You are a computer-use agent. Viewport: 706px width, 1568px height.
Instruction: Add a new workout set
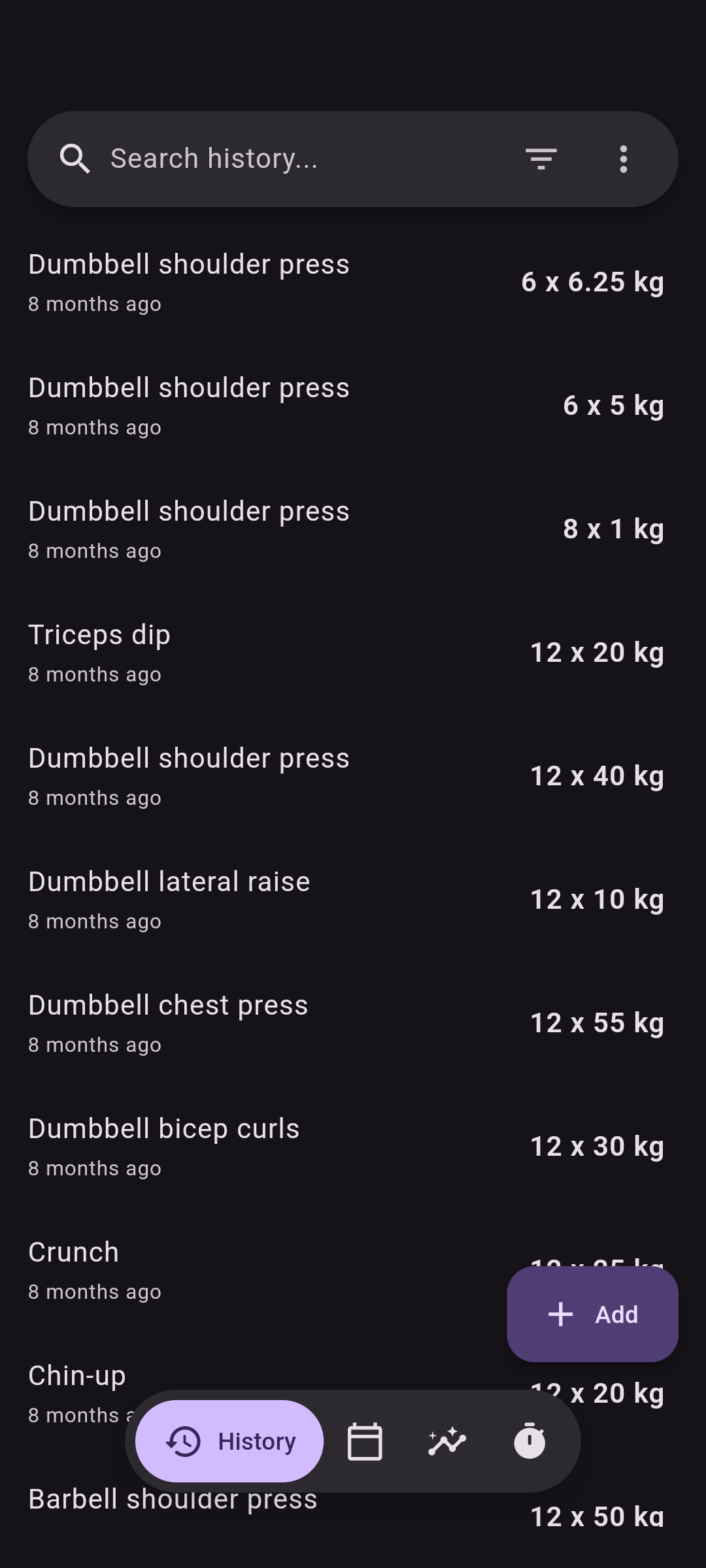[592, 1314]
